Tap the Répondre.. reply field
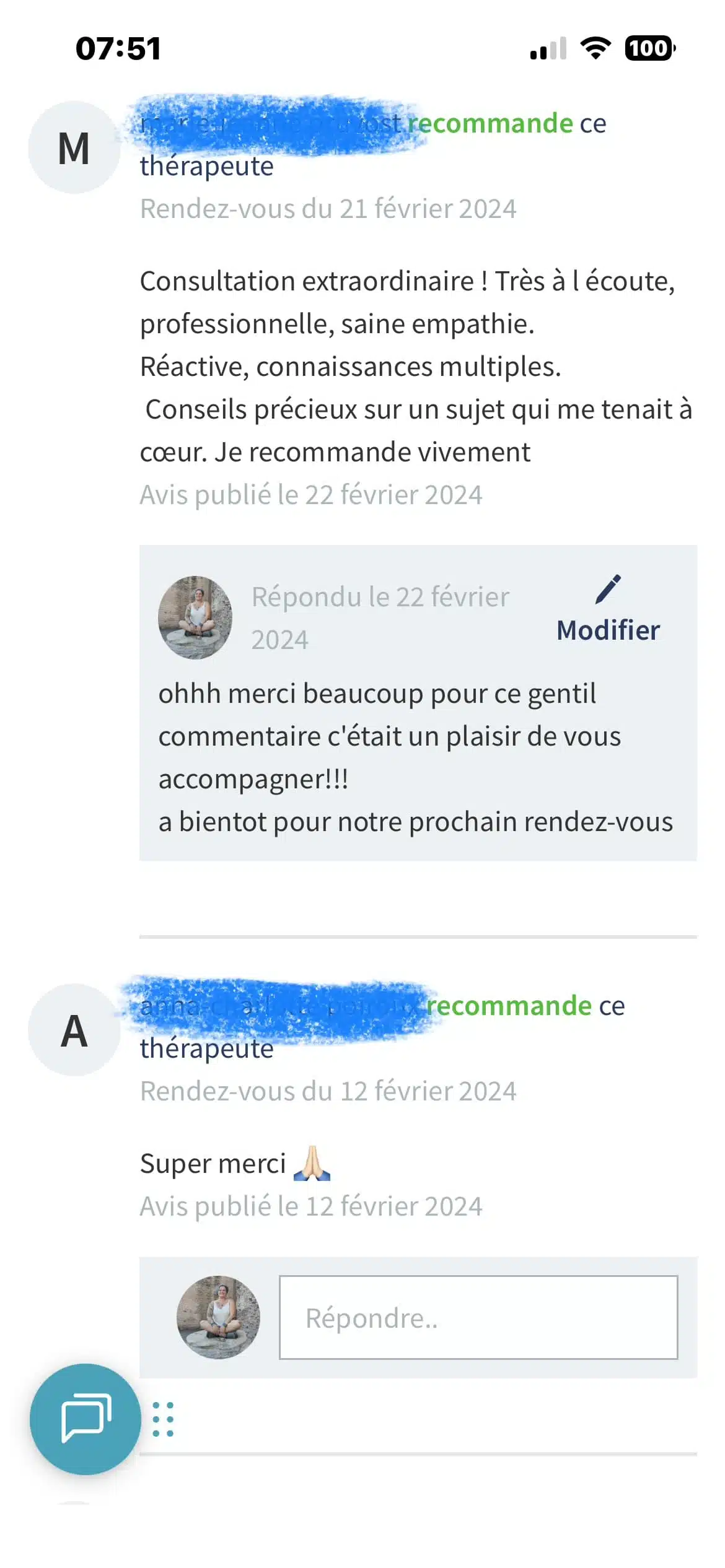 coord(478,1317)
